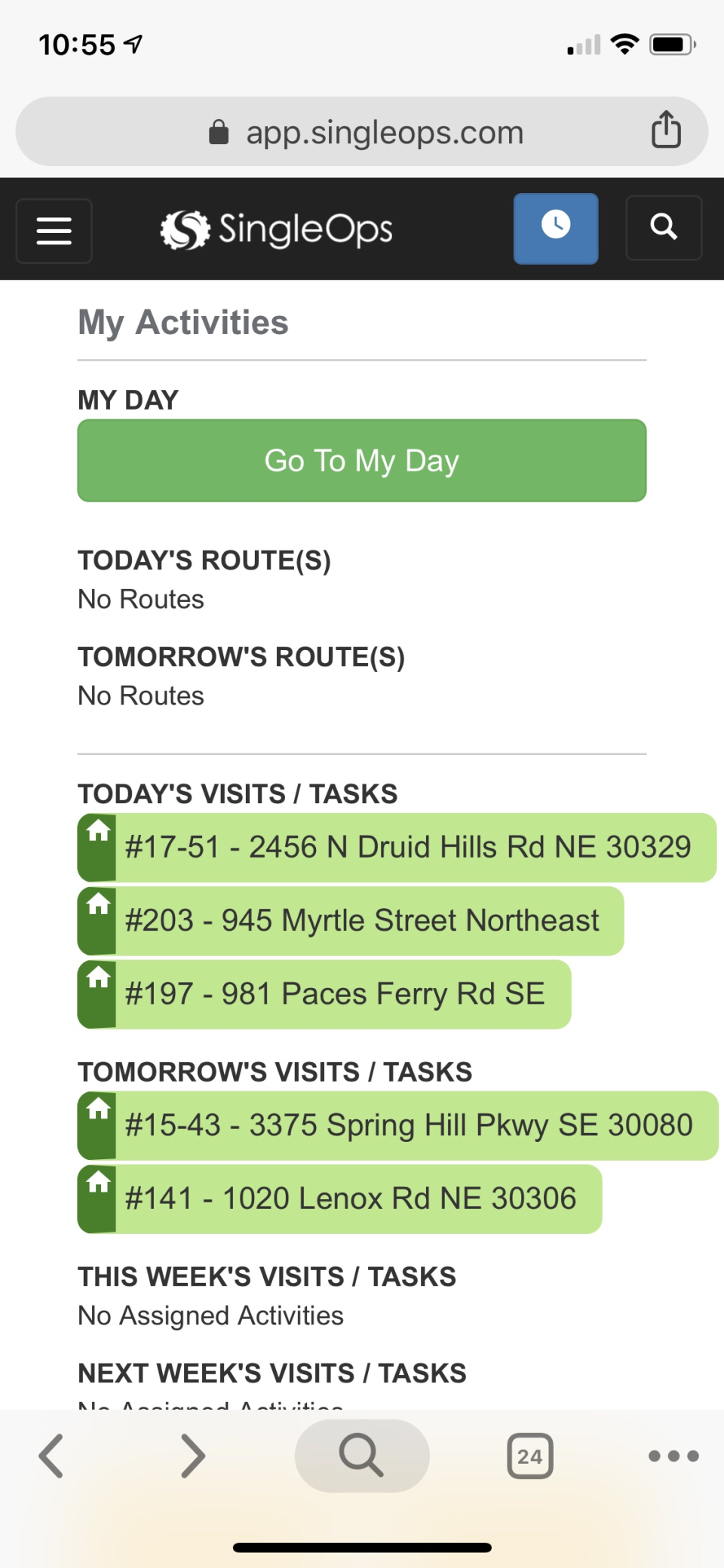Go forward in browser history
724x1568 pixels.
(x=193, y=1456)
